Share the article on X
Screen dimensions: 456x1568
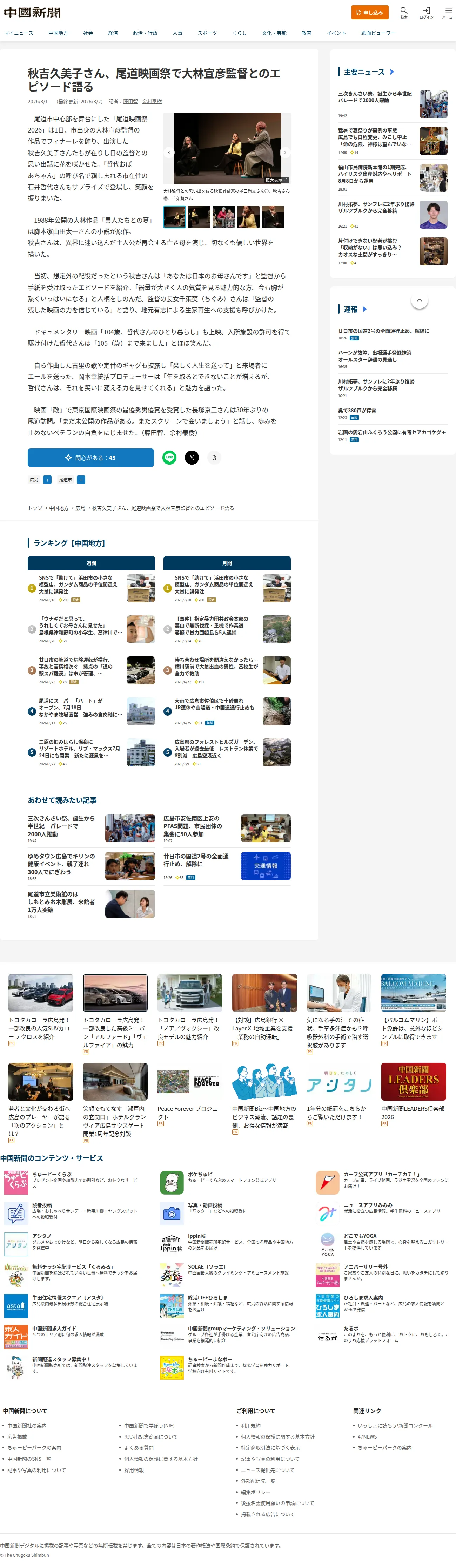[x=192, y=458]
